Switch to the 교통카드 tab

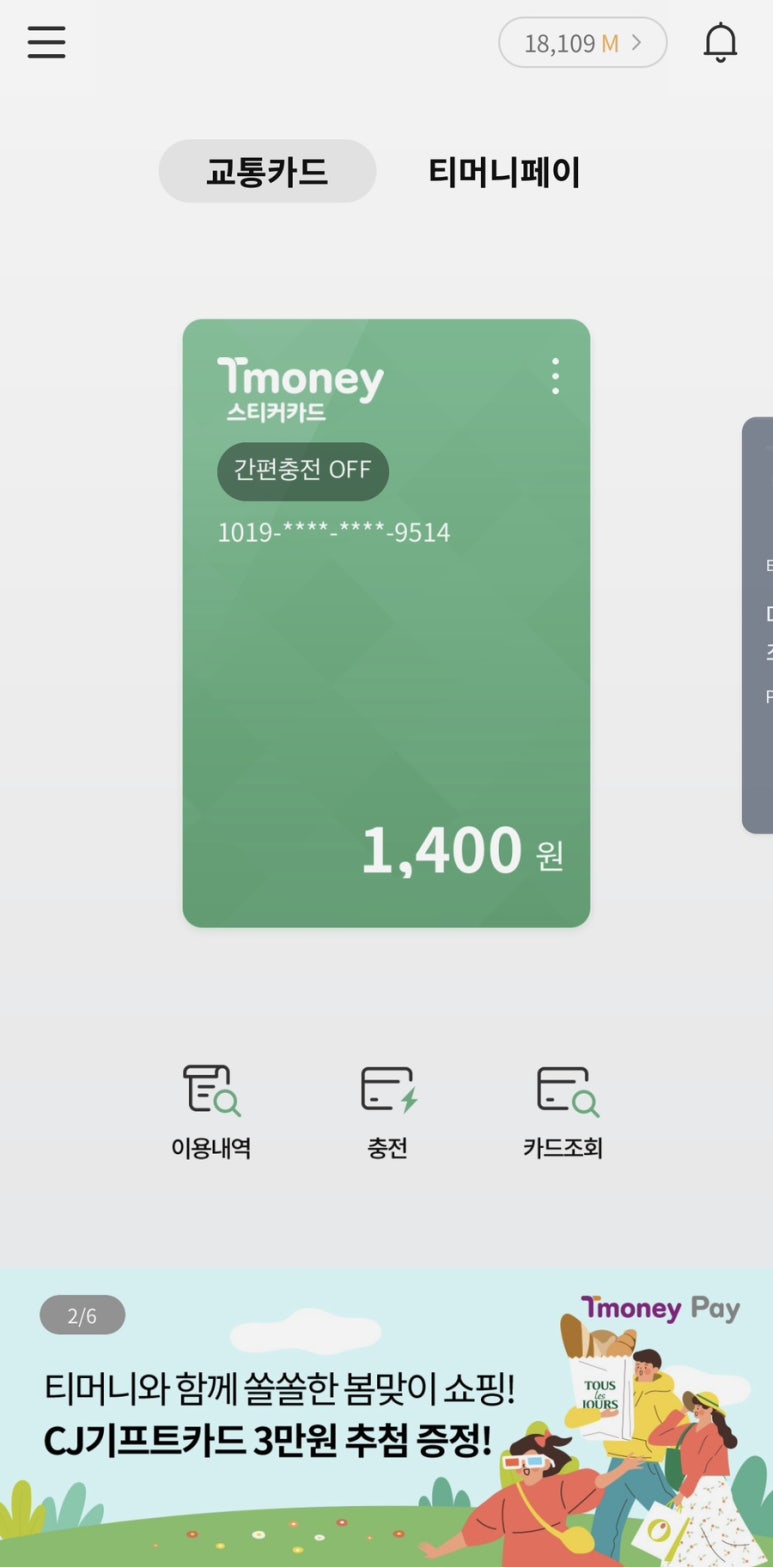pyautogui.click(x=267, y=171)
